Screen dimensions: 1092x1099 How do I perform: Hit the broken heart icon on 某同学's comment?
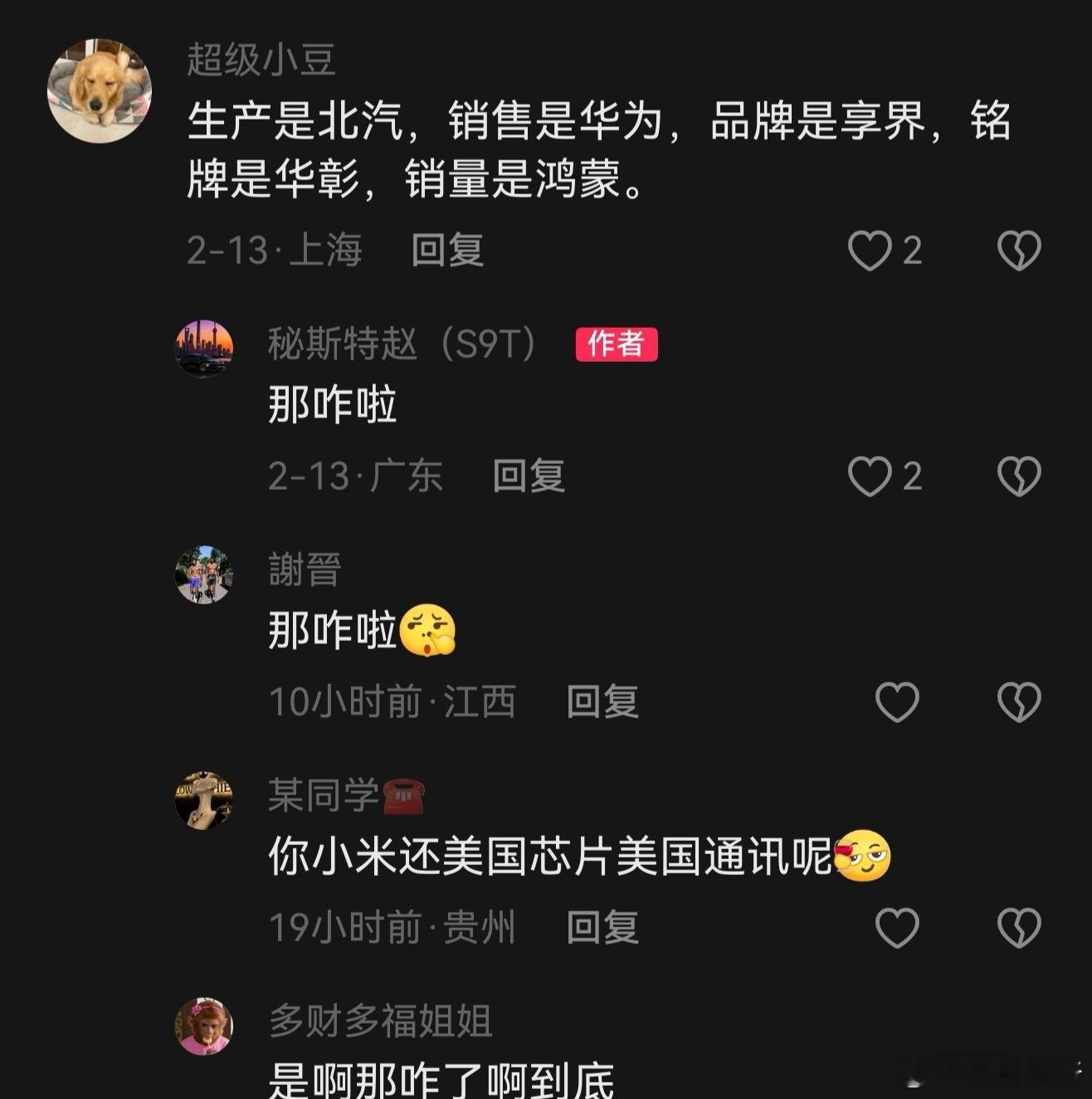(x=1019, y=927)
